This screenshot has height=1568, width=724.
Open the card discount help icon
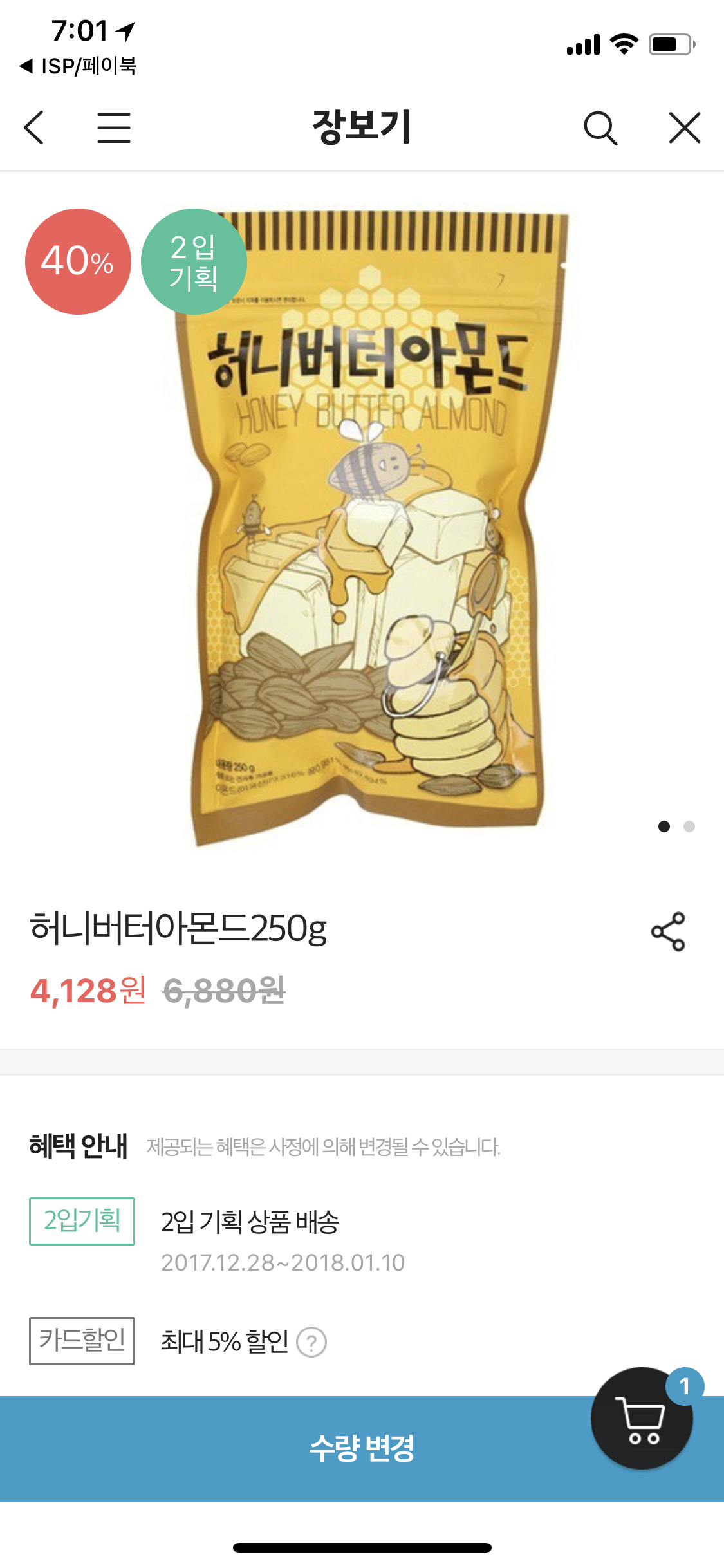311,1343
